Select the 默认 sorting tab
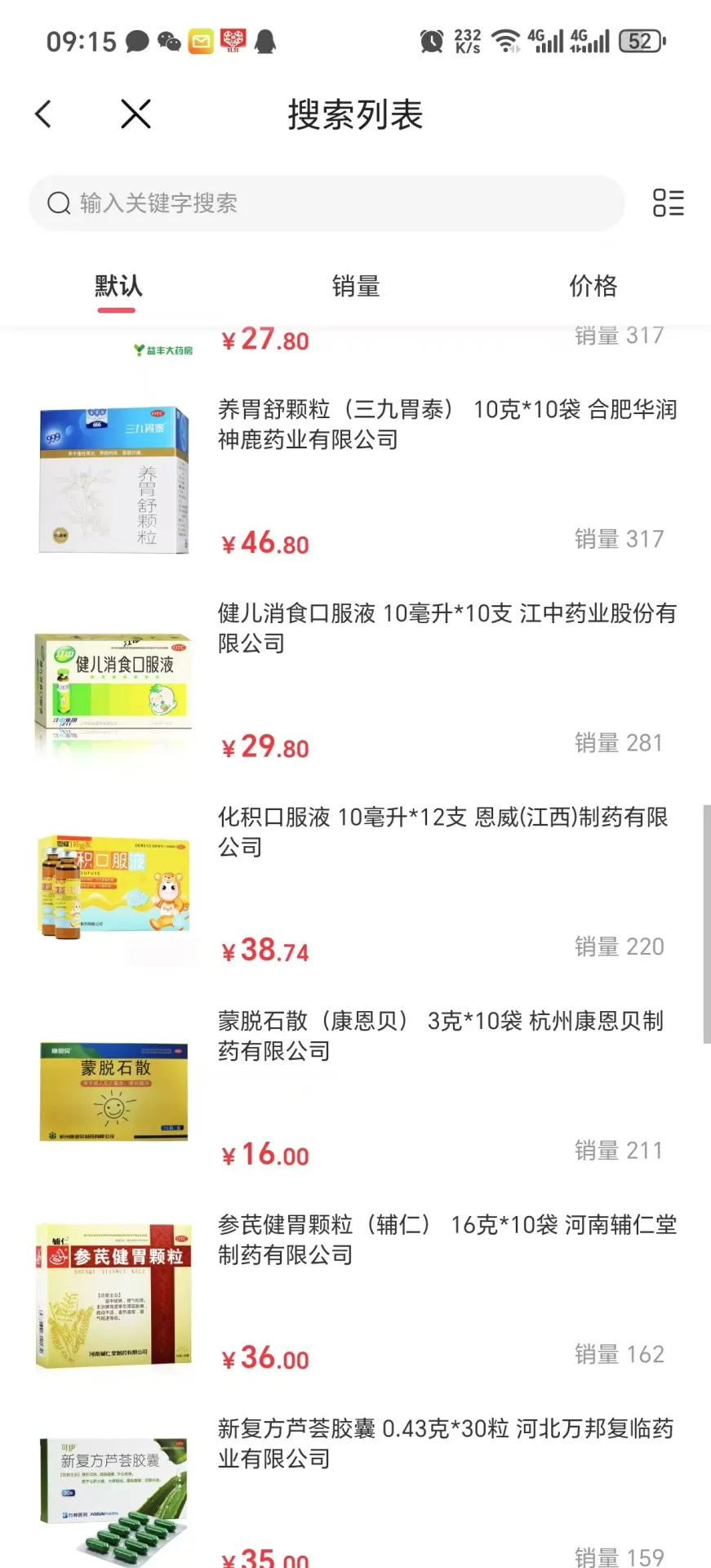This screenshot has width=711, height=1568. pyautogui.click(x=118, y=287)
